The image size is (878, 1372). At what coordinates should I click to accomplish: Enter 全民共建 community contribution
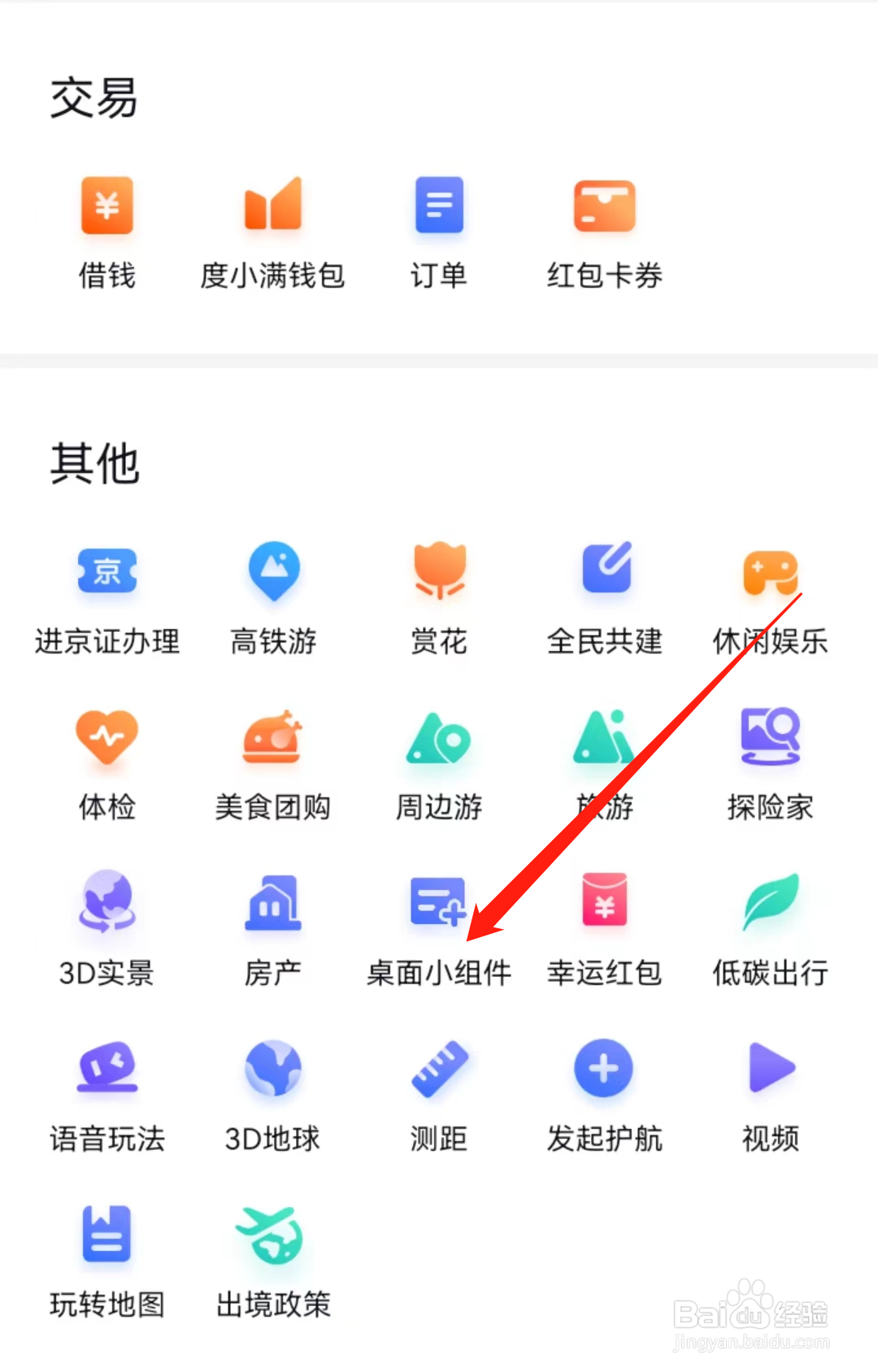(605, 597)
